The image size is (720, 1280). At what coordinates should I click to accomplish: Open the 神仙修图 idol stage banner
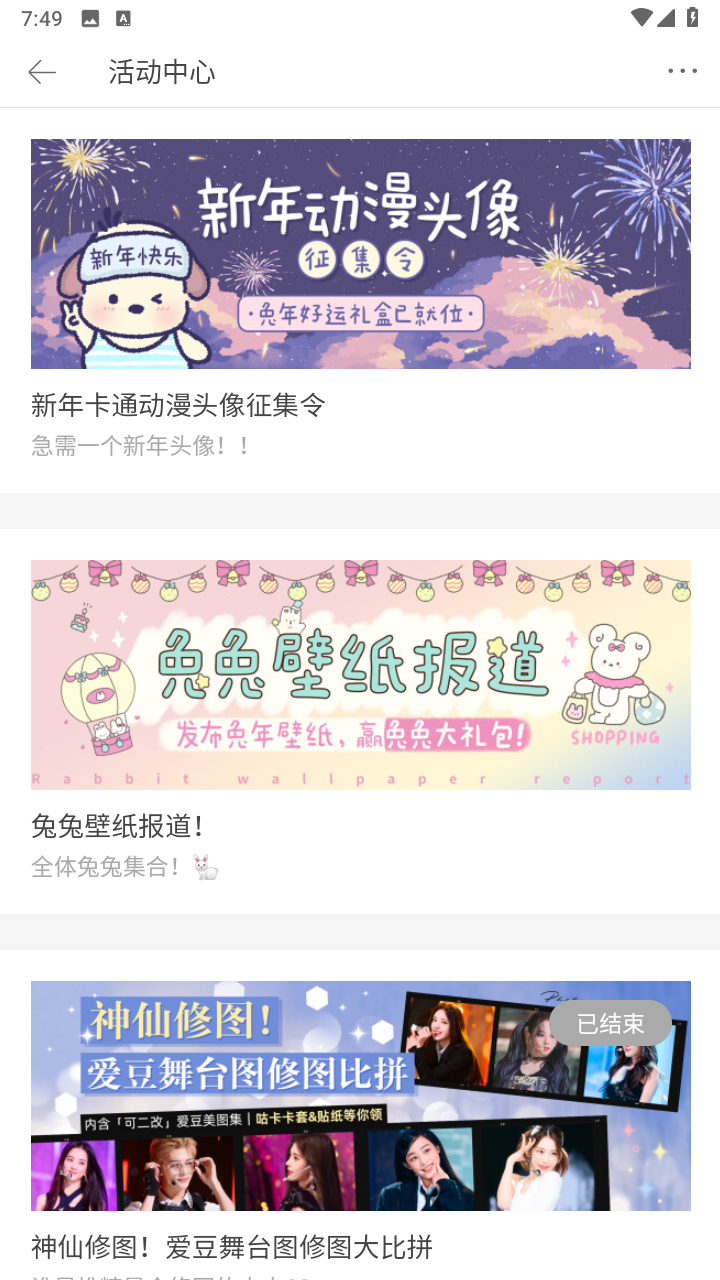point(360,1095)
